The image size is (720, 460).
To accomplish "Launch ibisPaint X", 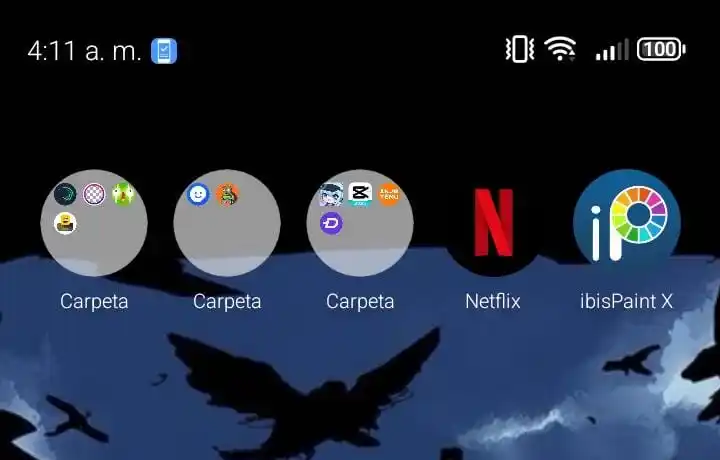I will pos(627,223).
